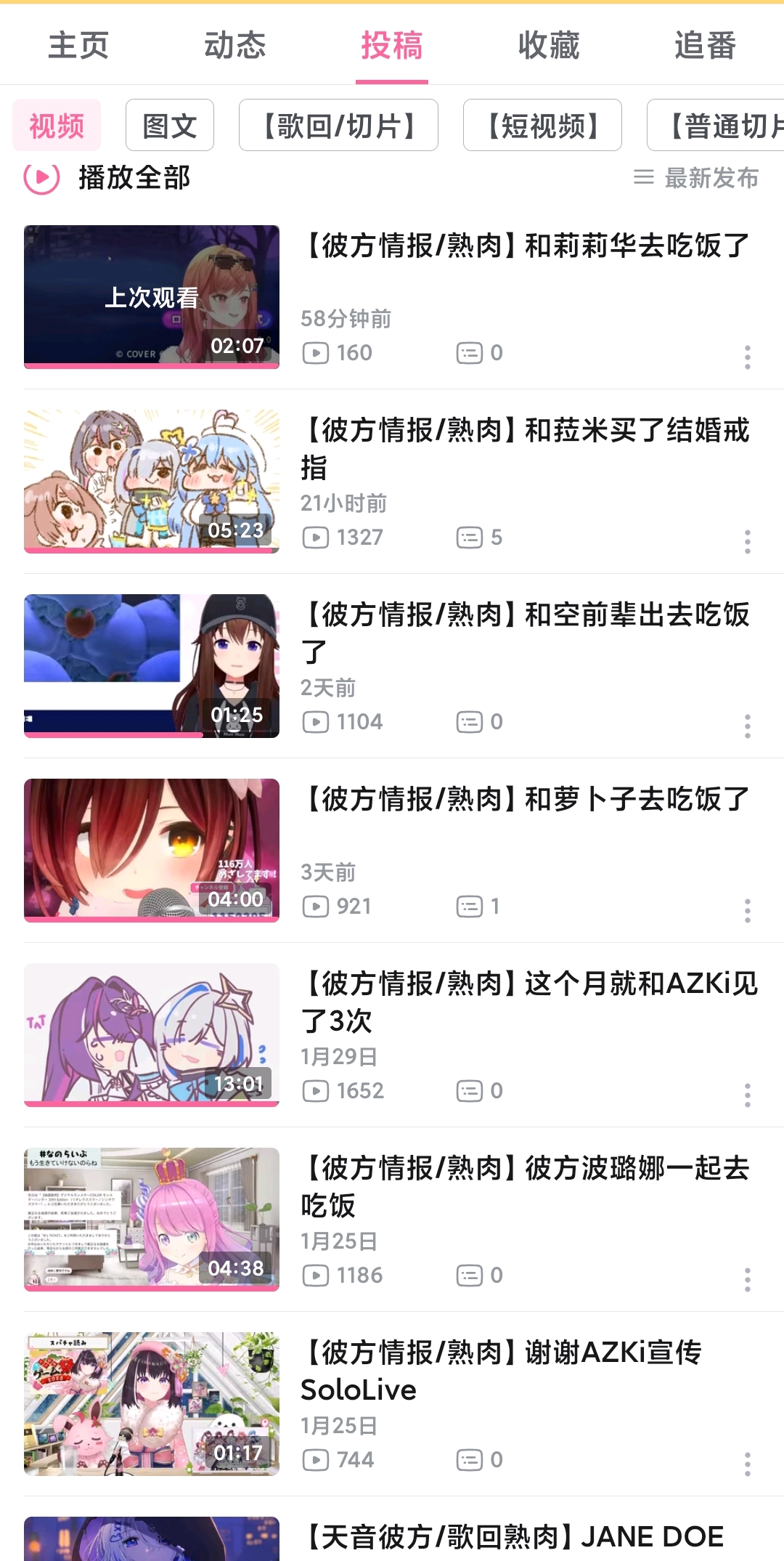Go to the 追番 tab

(705, 45)
